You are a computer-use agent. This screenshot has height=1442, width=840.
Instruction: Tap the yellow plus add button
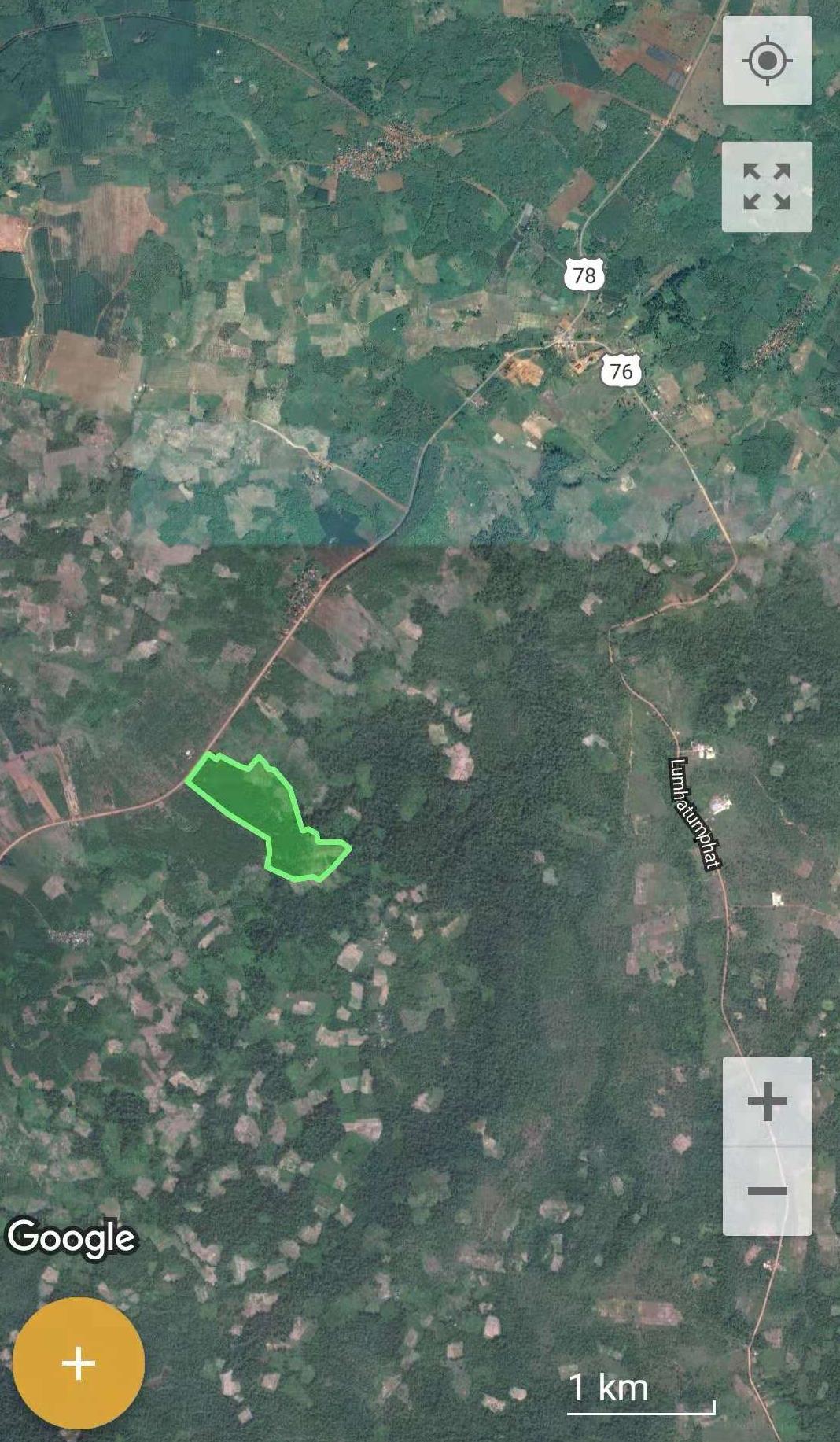tap(79, 1363)
